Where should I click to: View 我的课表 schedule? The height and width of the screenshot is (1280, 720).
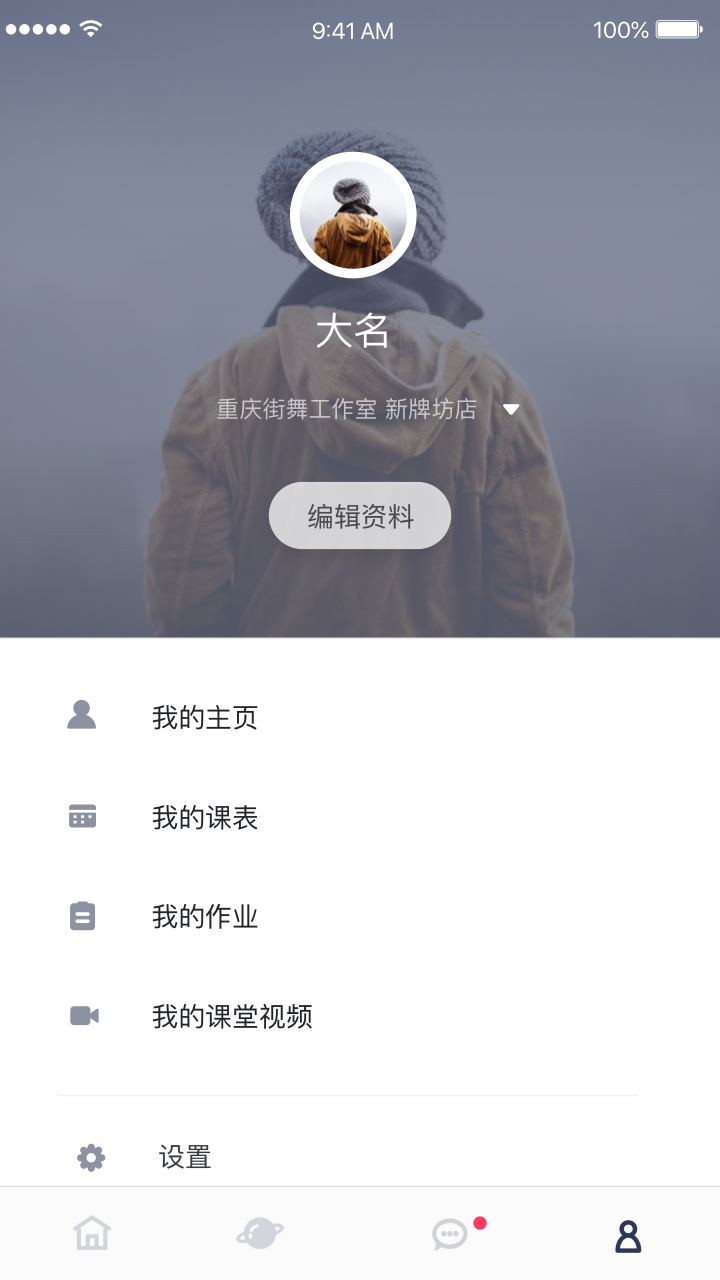(205, 817)
